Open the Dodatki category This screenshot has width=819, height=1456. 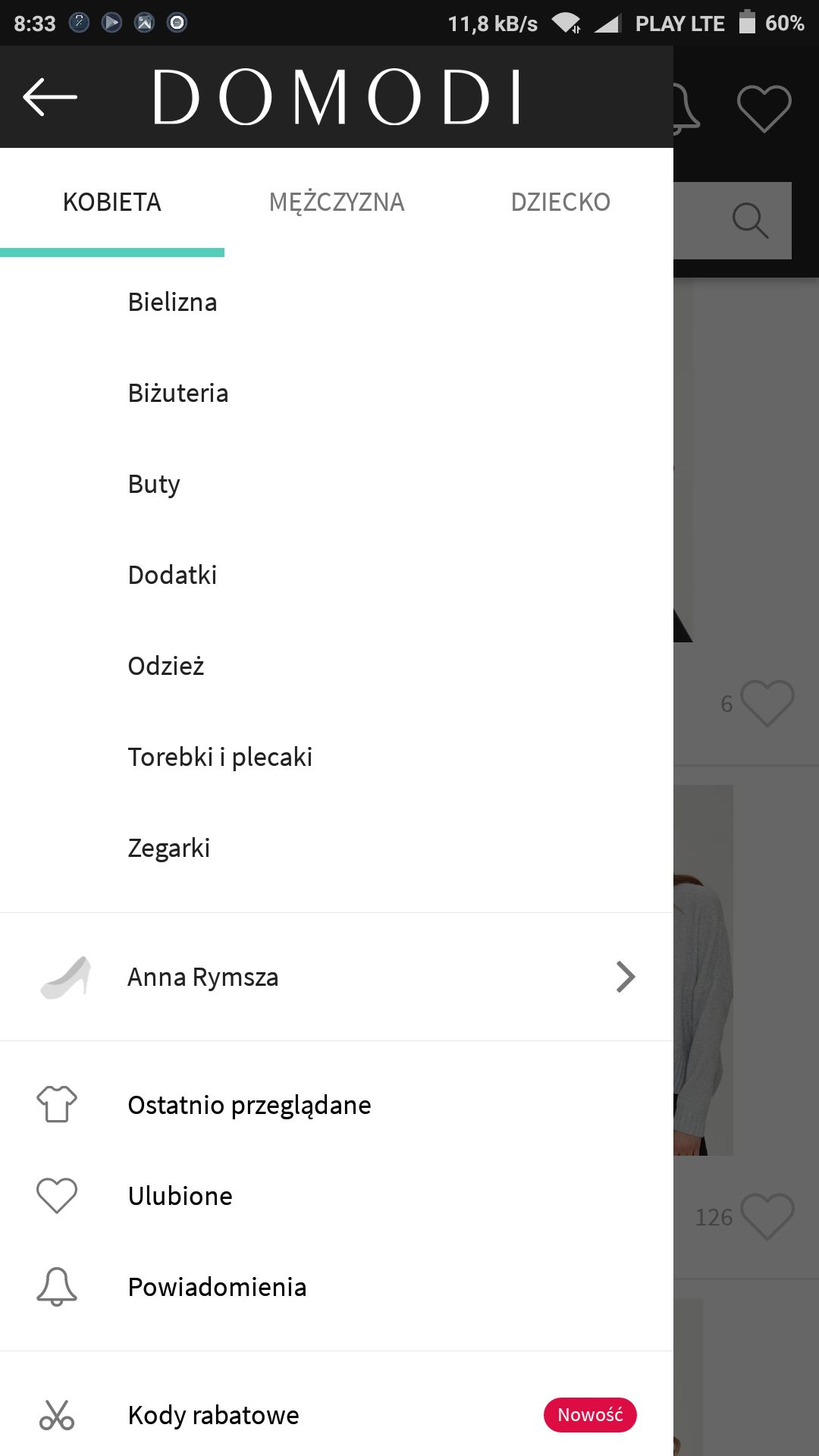point(337,575)
